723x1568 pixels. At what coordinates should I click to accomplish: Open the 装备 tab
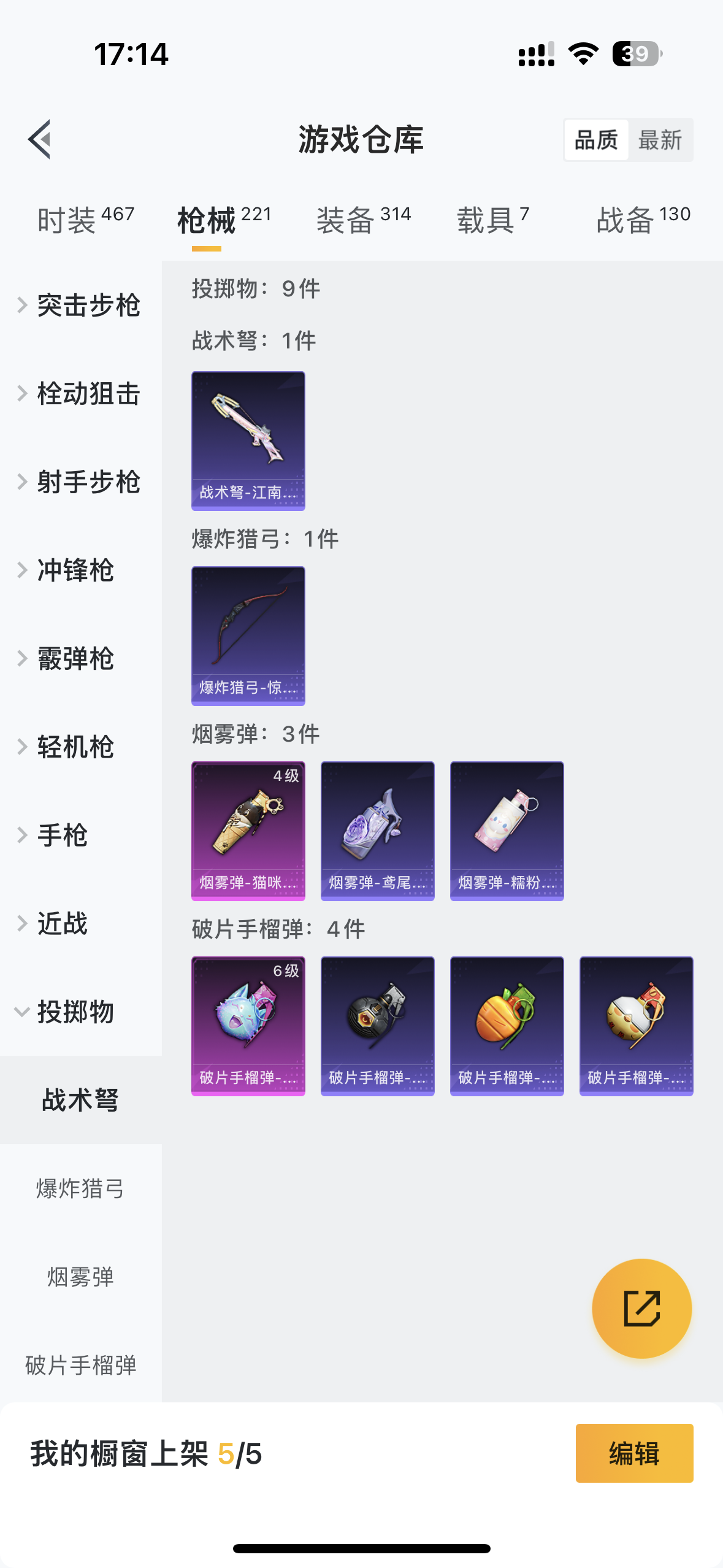point(364,220)
